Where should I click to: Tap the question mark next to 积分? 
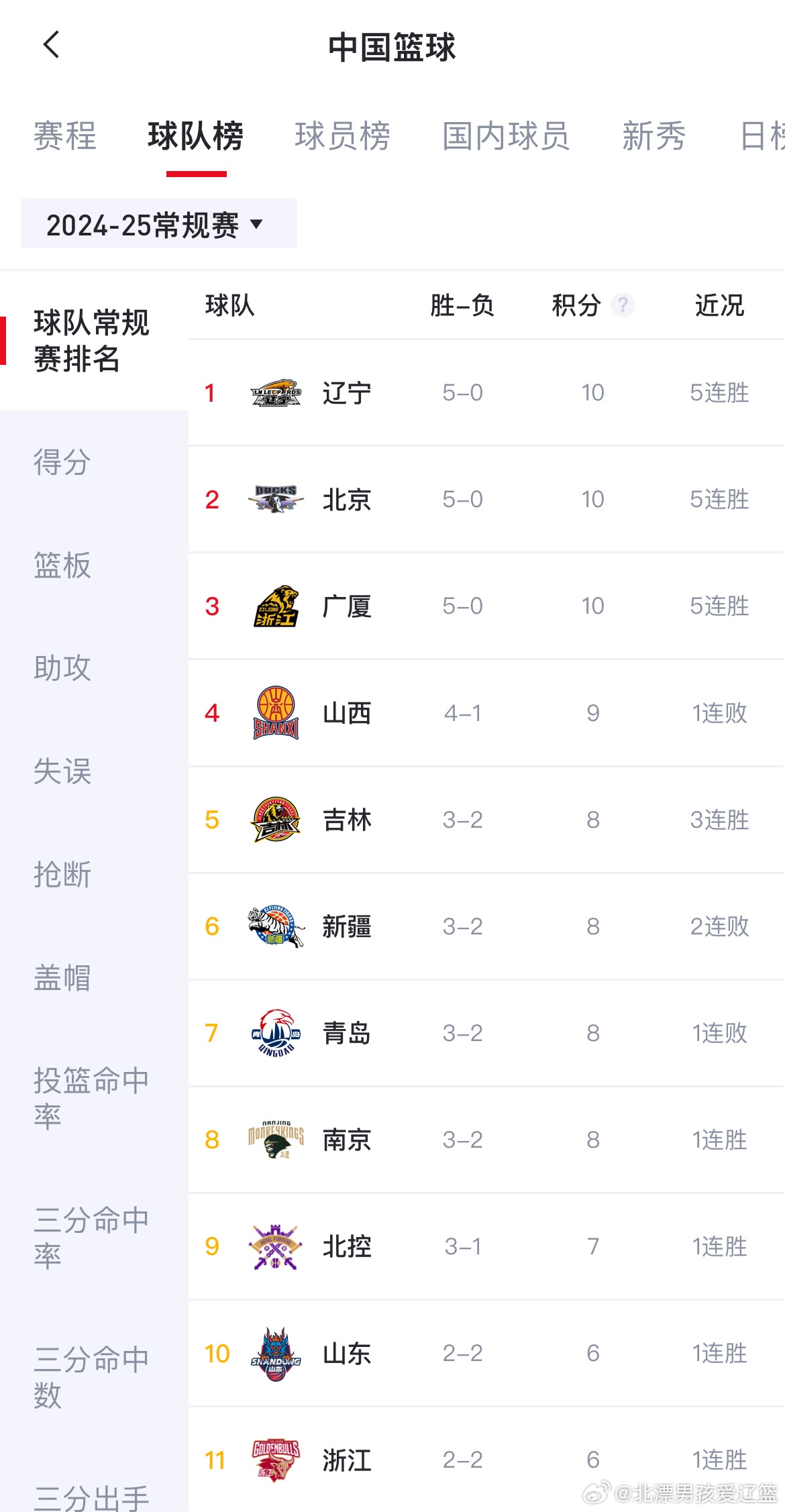point(623,305)
